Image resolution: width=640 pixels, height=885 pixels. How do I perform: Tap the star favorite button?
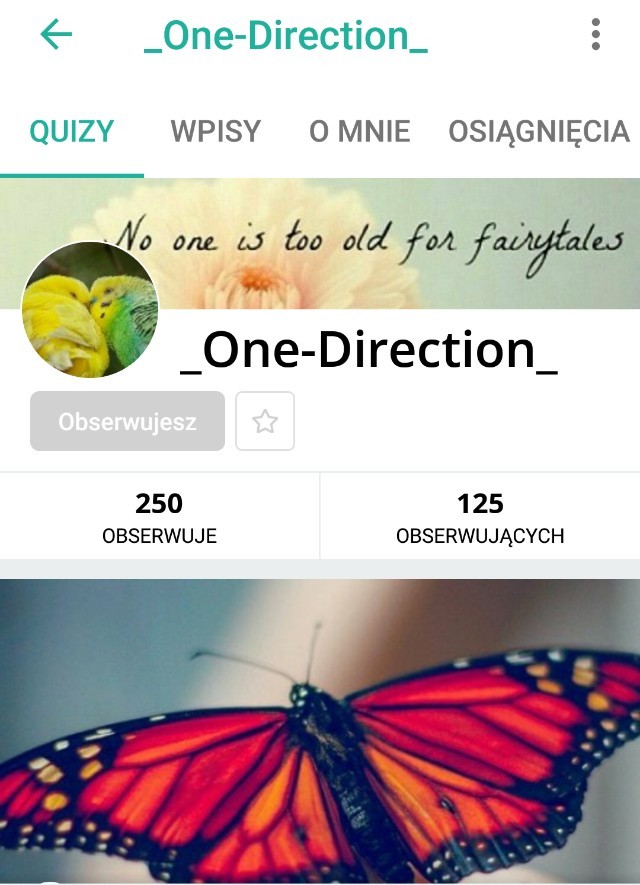[x=265, y=421]
